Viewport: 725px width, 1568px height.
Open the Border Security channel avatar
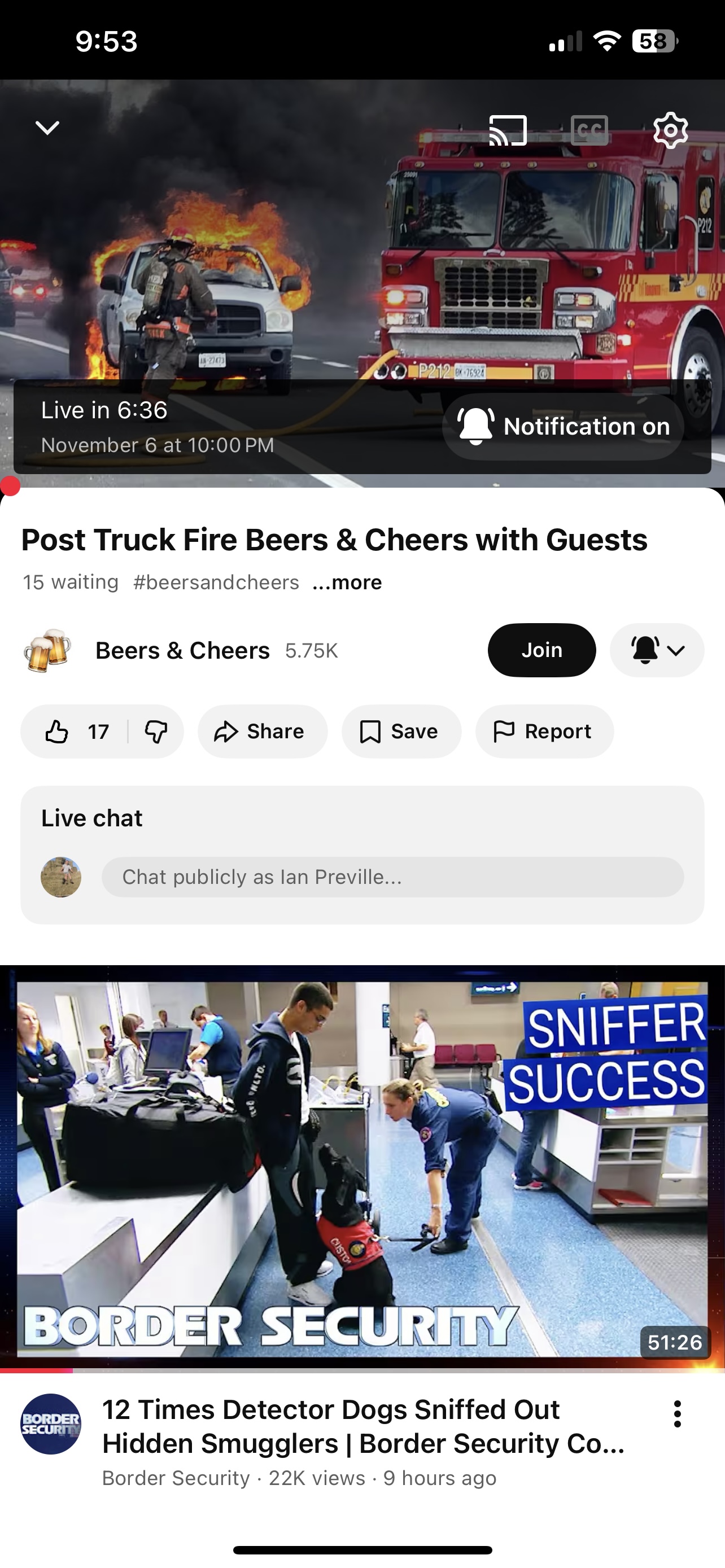tap(51, 1424)
